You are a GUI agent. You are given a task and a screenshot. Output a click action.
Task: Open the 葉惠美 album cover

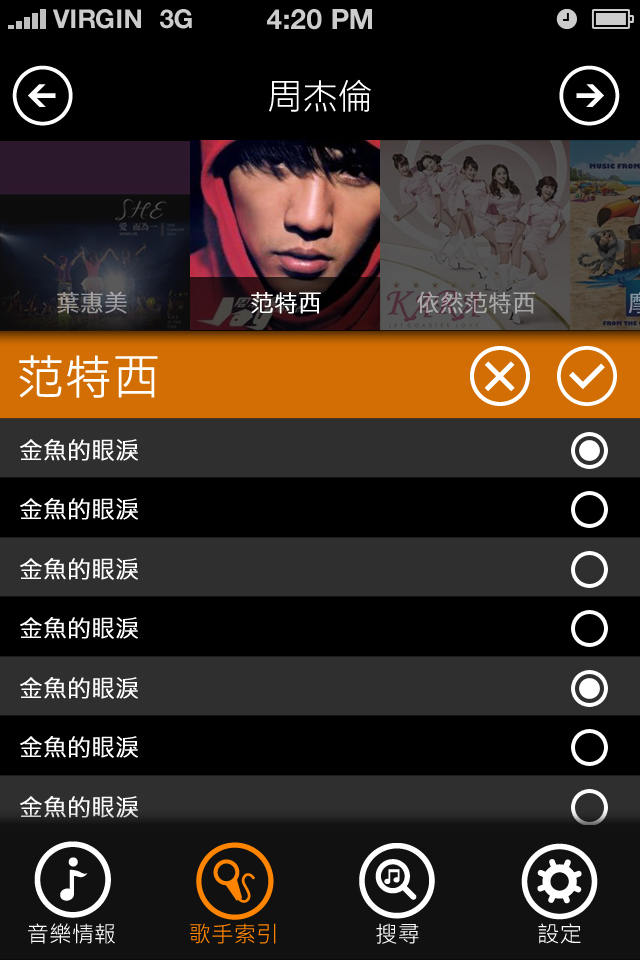(94, 236)
